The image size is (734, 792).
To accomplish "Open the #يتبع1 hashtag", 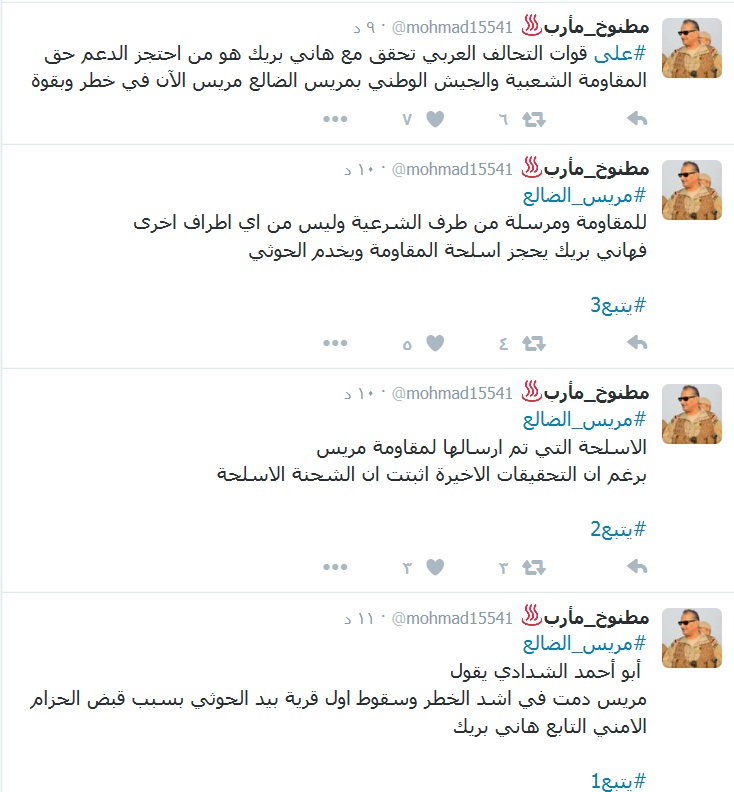I will point(618,780).
